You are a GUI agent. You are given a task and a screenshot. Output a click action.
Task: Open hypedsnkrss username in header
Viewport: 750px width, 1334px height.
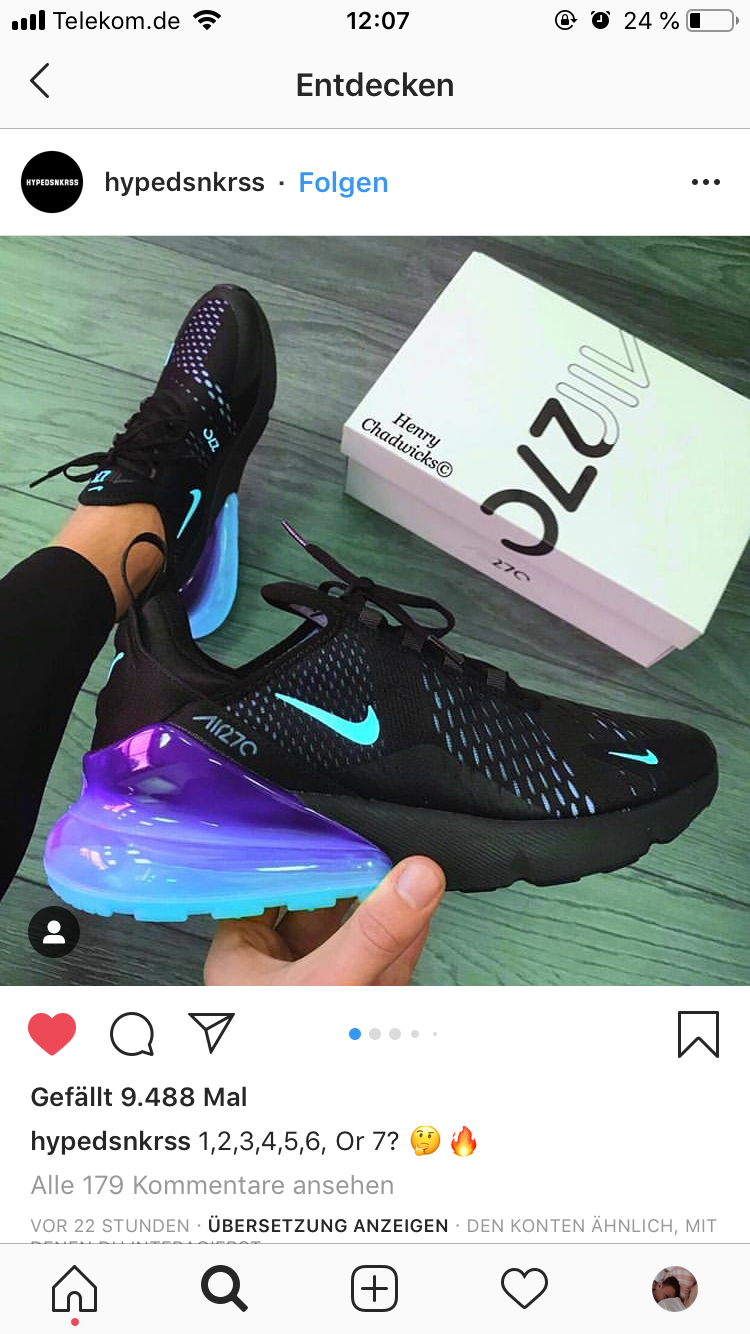[185, 183]
